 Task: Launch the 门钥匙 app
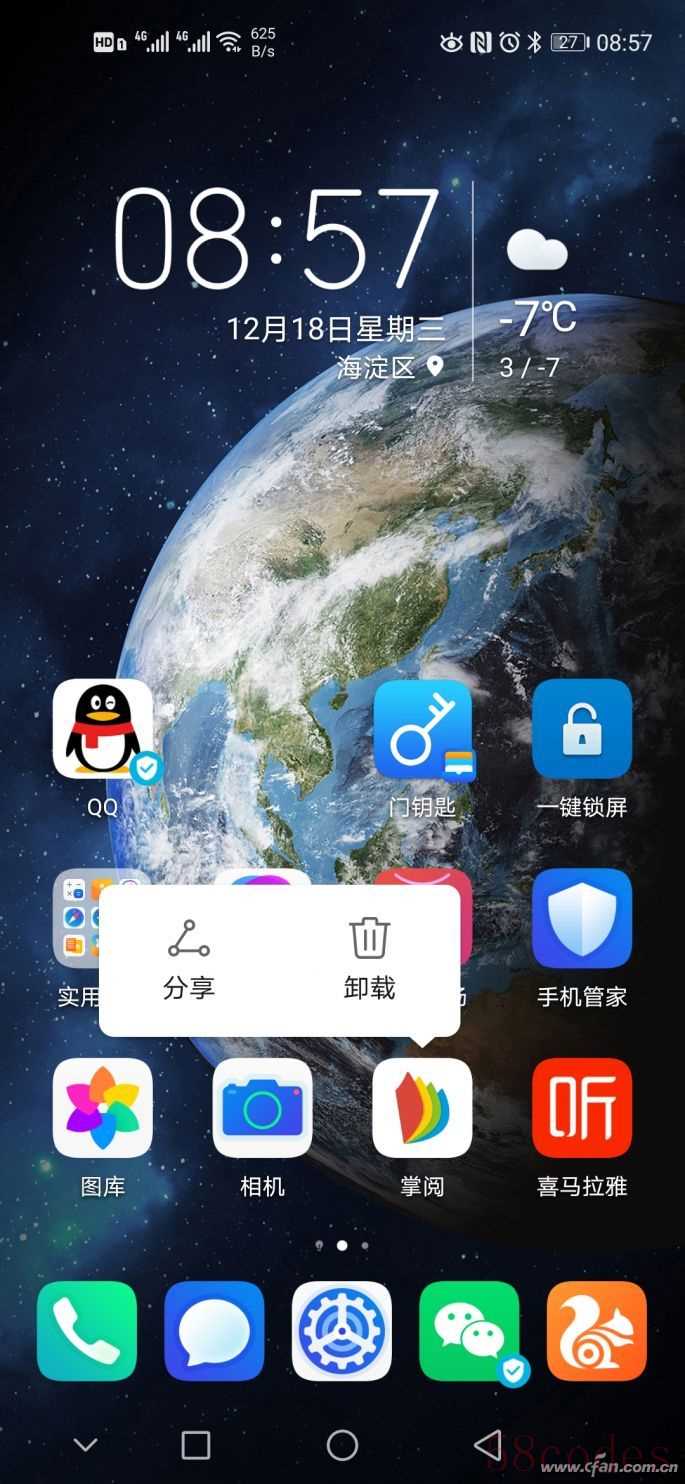(x=422, y=730)
